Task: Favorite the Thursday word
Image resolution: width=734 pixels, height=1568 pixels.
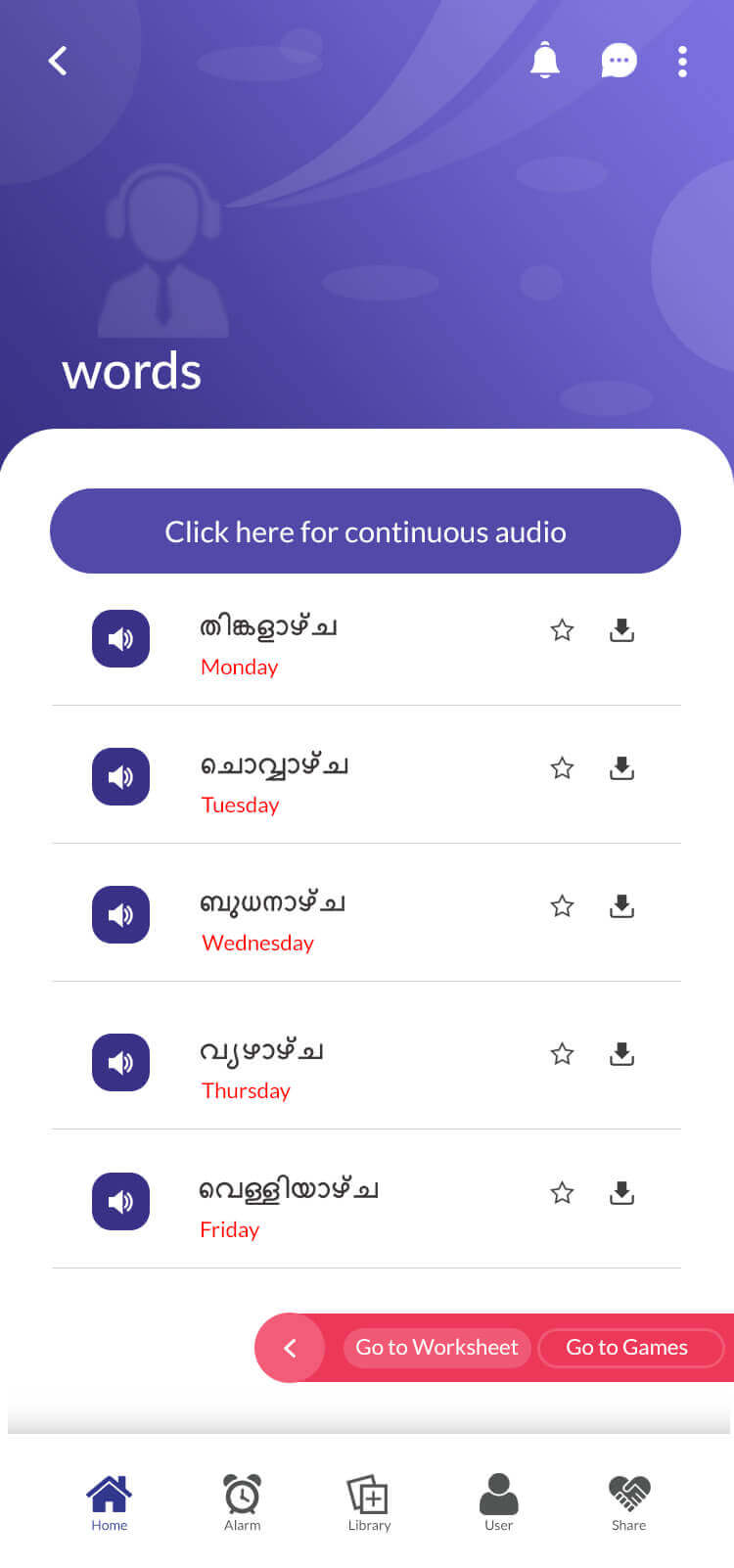Action: pos(562,1054)
